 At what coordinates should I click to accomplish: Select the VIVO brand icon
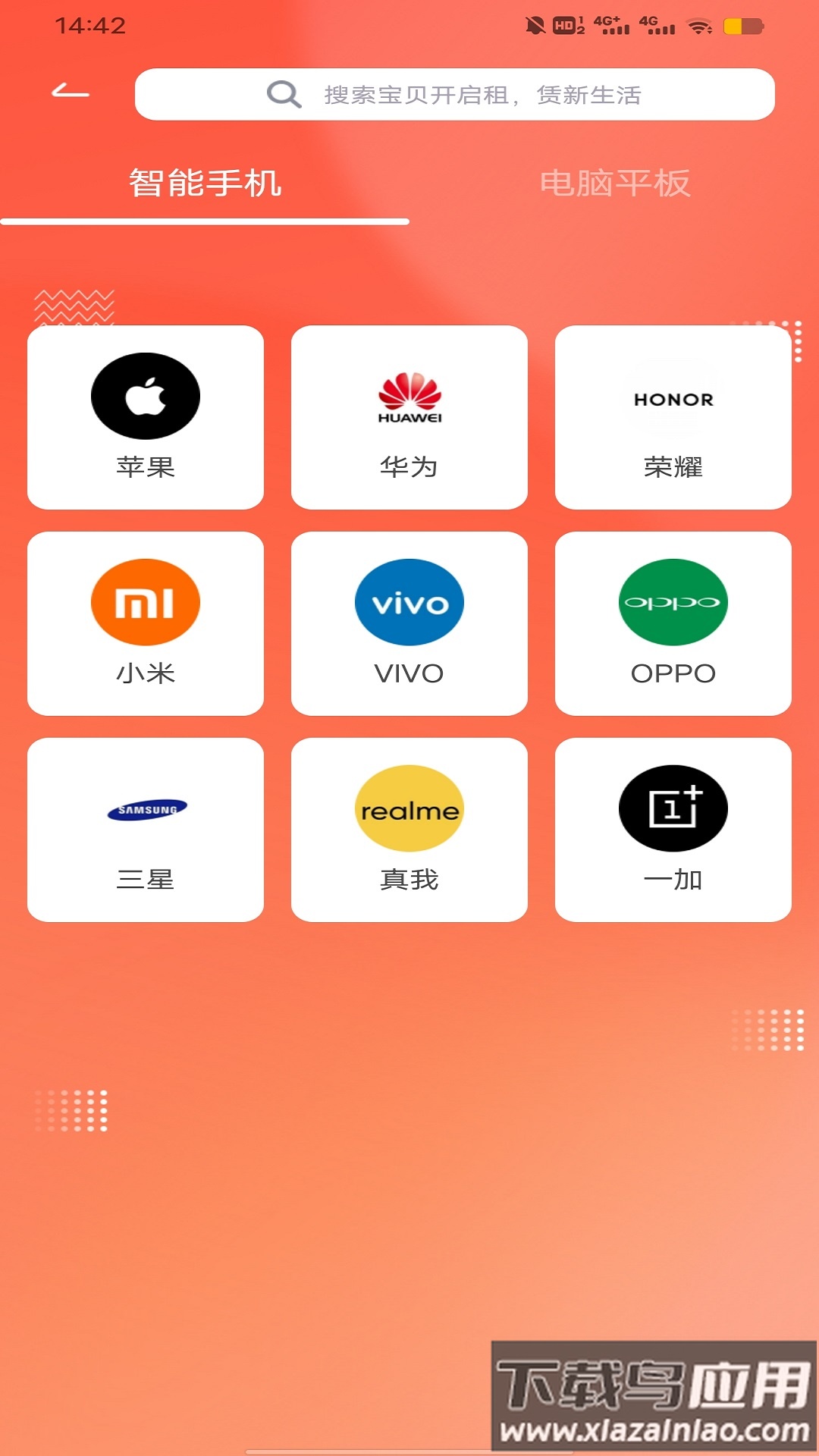click(409, 601)
